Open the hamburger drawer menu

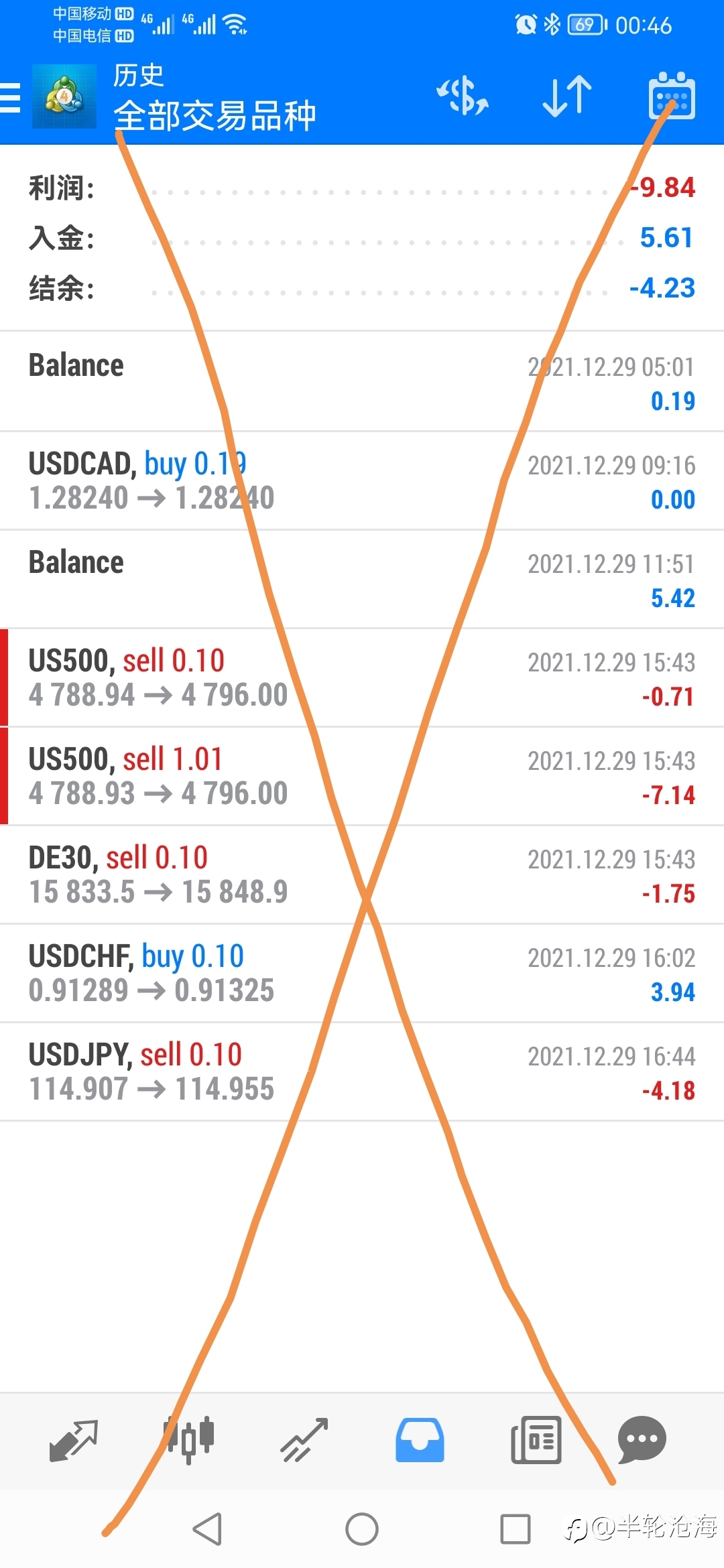pos(10,97)
